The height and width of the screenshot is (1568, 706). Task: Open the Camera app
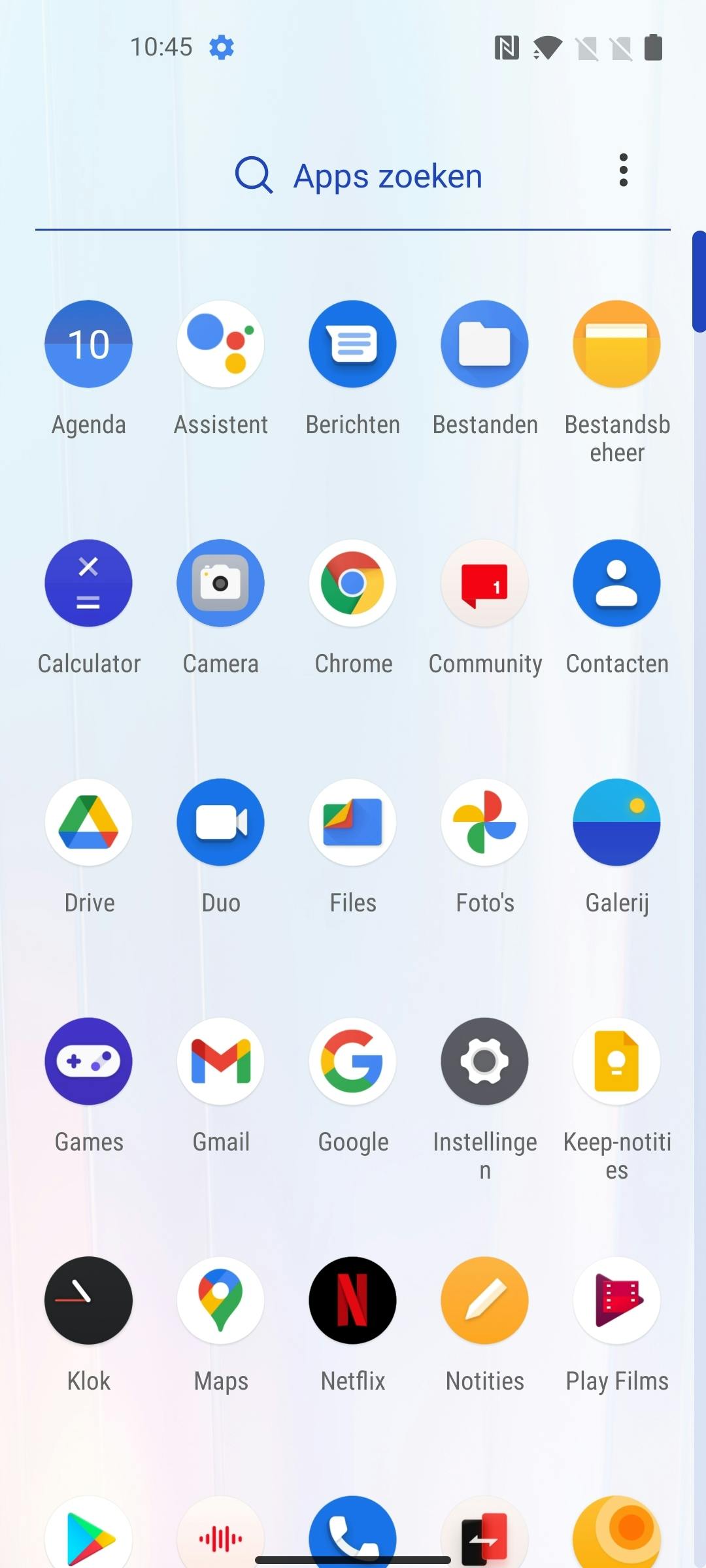221,583
